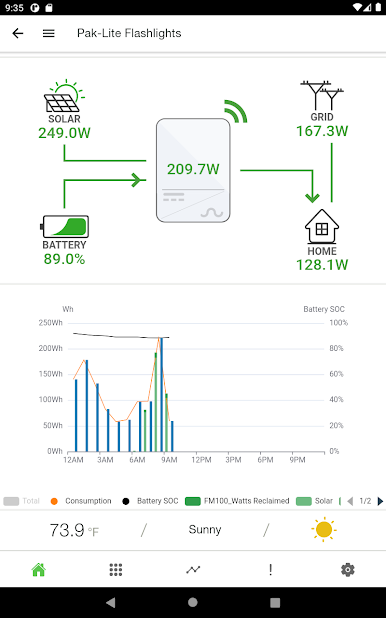Toggle the Solar legend series
The image size is (386, 618).
click(x=315, y=501)
